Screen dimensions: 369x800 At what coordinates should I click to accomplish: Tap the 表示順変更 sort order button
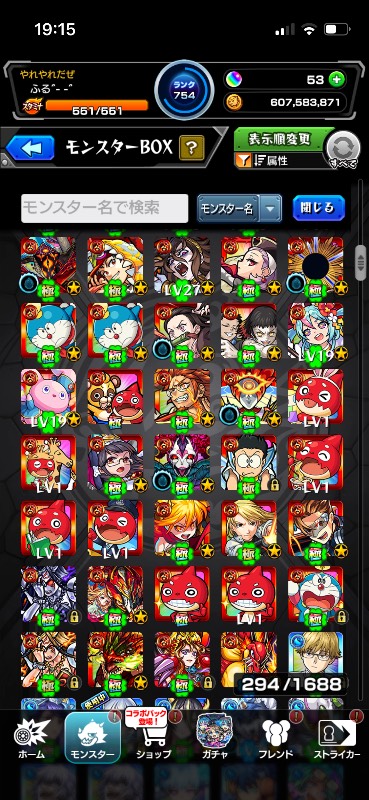coord(282,139)
